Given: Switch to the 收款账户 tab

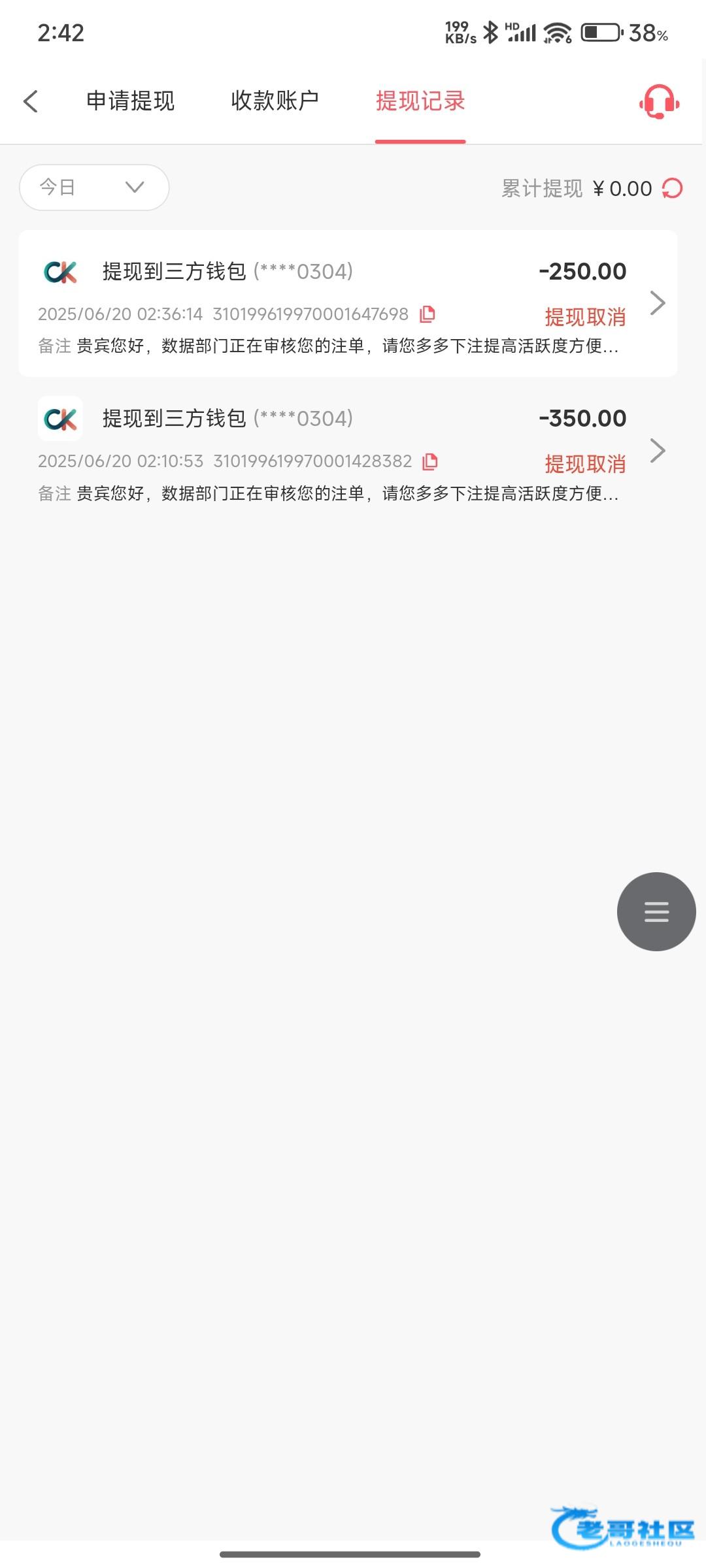Looking at the screenshot, I should [x=275, y=101].
